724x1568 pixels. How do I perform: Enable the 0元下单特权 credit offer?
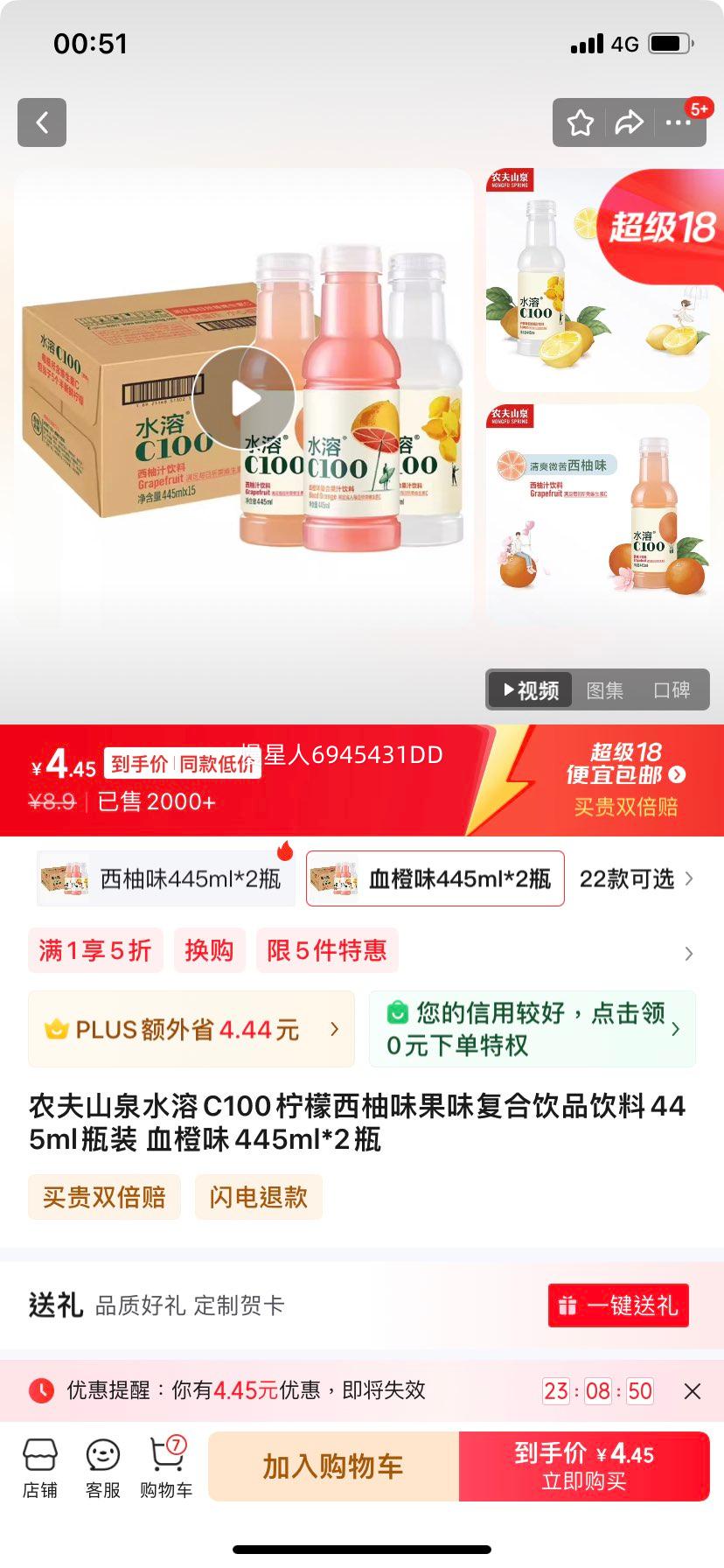click(x=532, y=1029)
